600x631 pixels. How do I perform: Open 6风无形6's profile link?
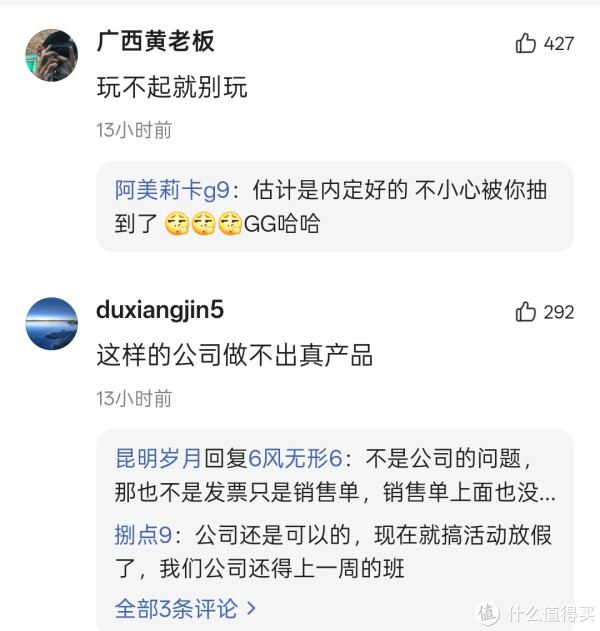click(293, 459)
